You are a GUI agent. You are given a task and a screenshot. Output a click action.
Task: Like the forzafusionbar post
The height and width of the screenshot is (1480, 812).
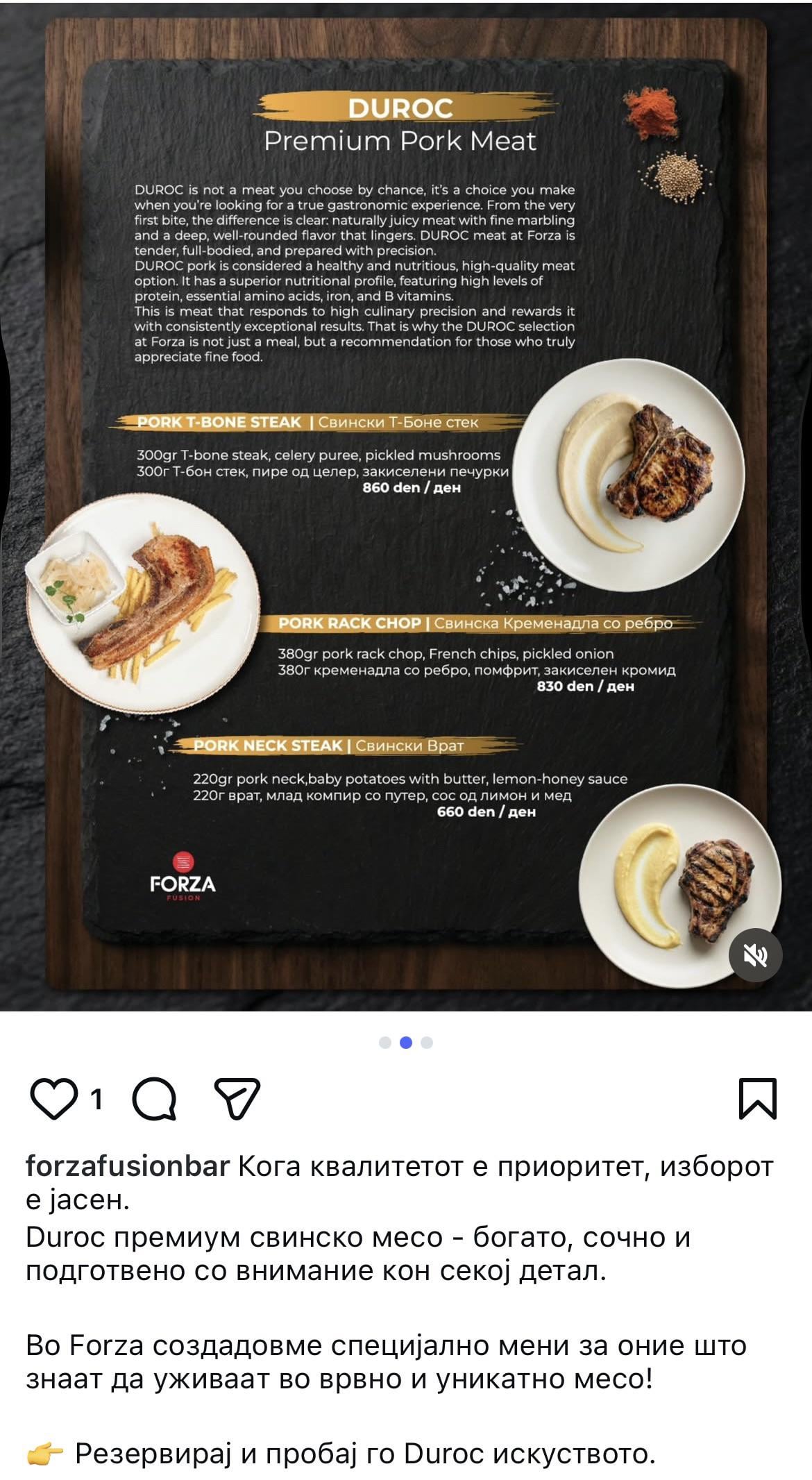53,1099
